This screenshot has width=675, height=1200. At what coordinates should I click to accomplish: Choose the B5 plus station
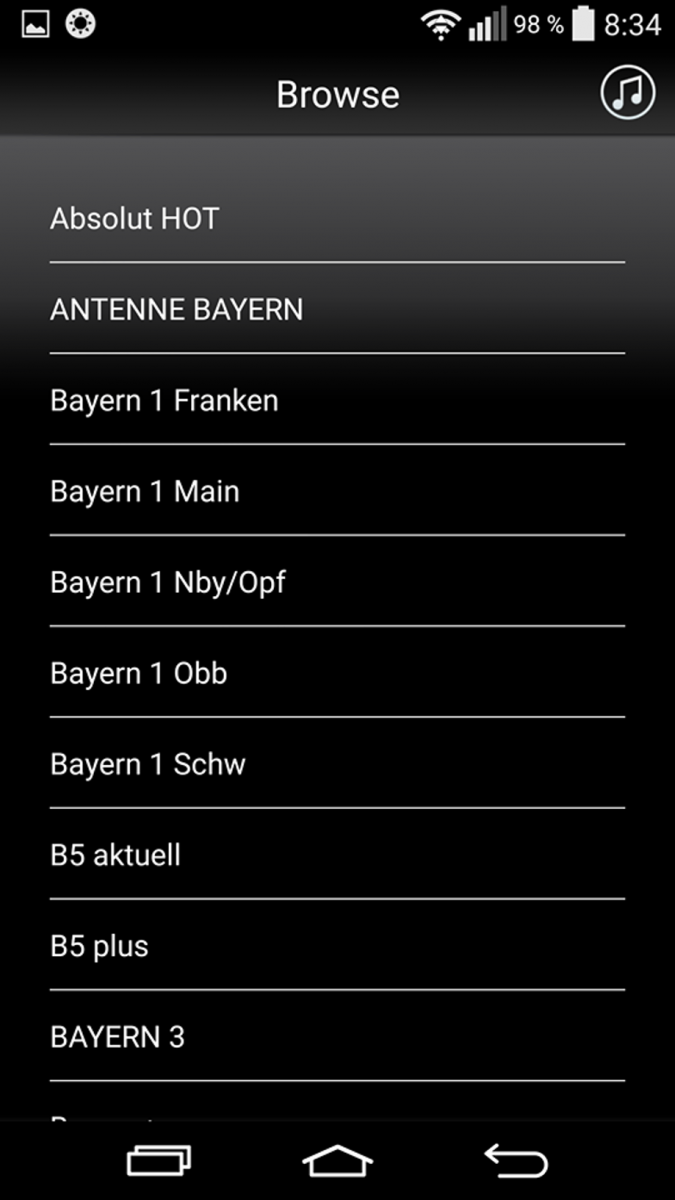pos(336,946)
